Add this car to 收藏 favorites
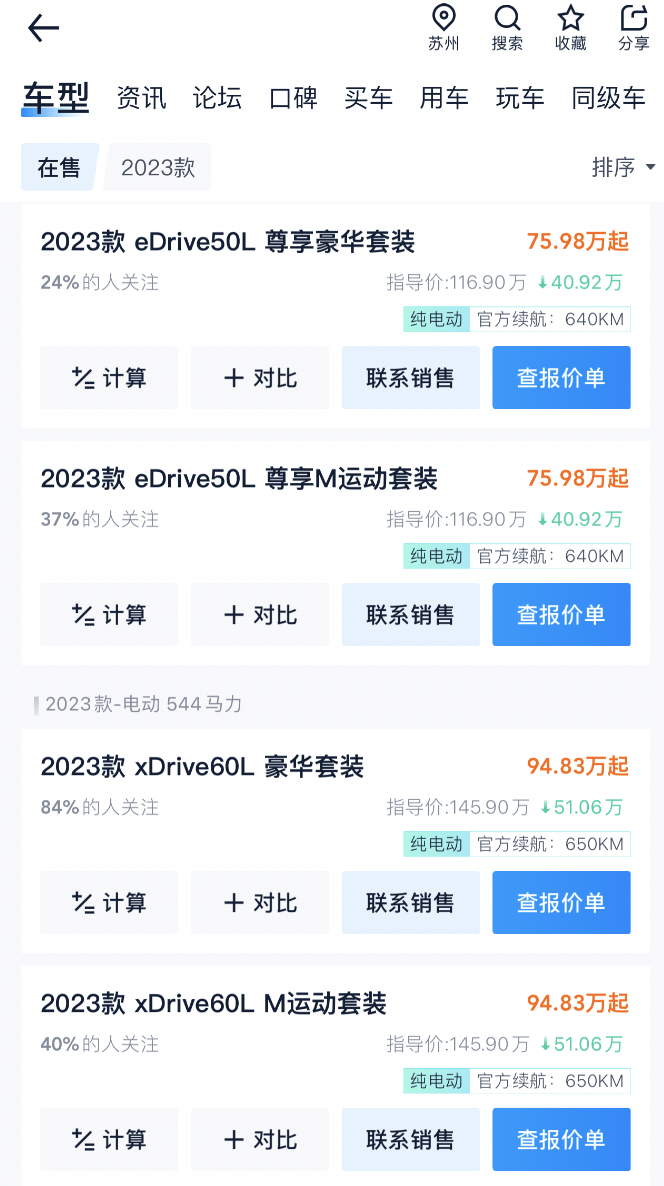The height and width of the screenshot is (1186, 664). click(571, 27)
